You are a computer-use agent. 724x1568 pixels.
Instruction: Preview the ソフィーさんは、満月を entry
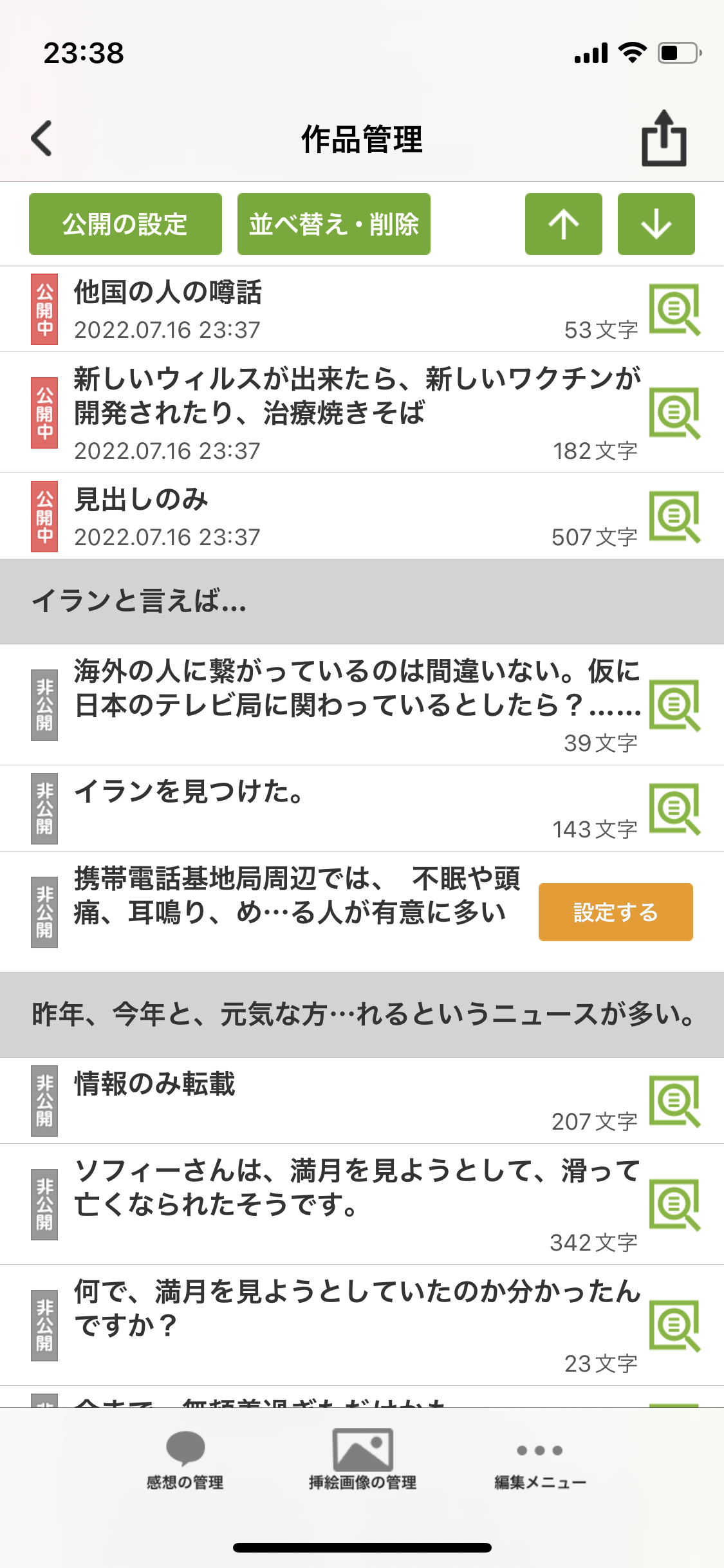(674, 1204)
